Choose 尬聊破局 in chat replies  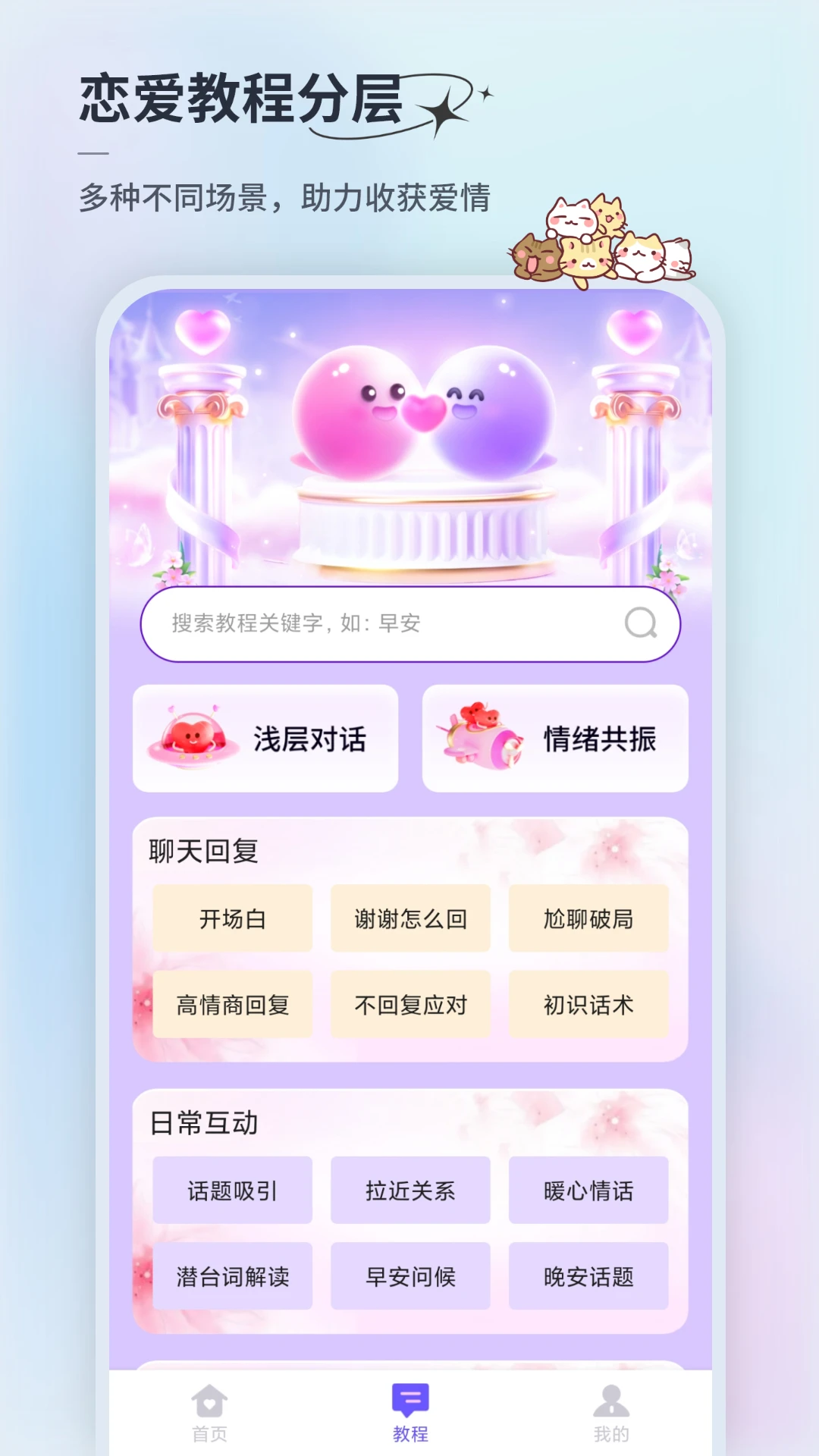(x=589, y=918)
